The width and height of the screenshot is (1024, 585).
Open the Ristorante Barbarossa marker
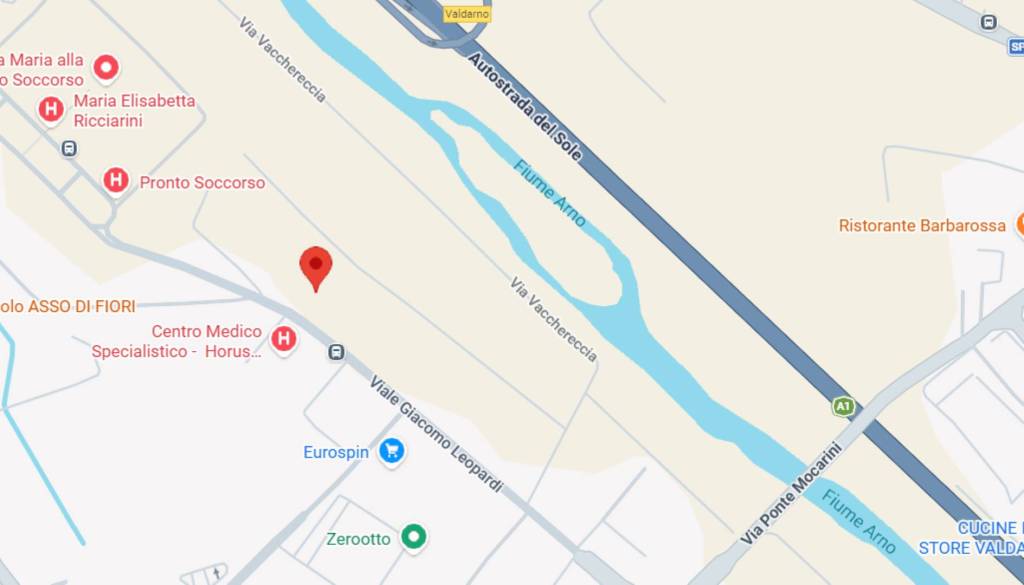[x=1019, y=225]
